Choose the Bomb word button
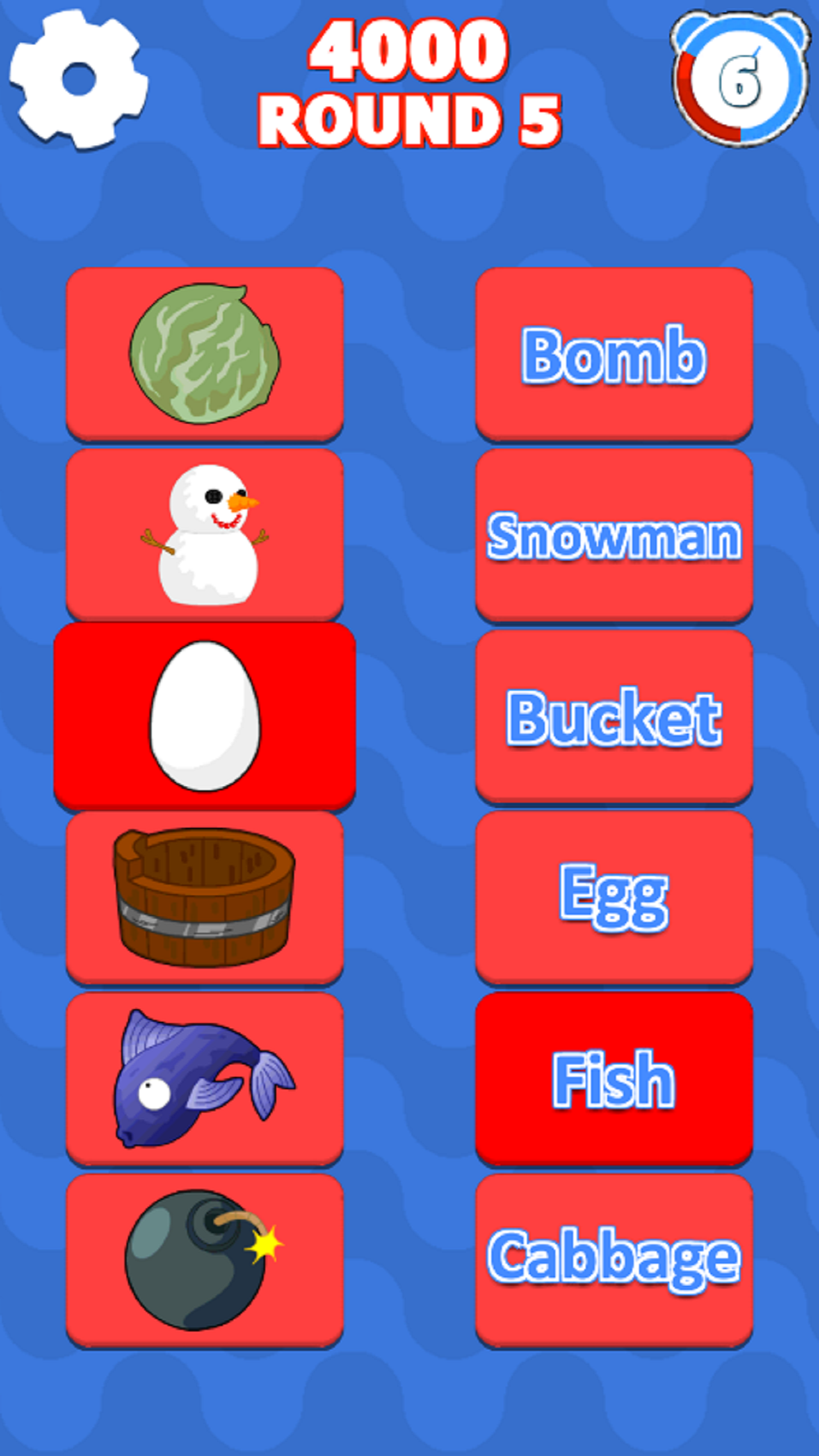This screenshot has width=819, height=1456. coord(614,354)
